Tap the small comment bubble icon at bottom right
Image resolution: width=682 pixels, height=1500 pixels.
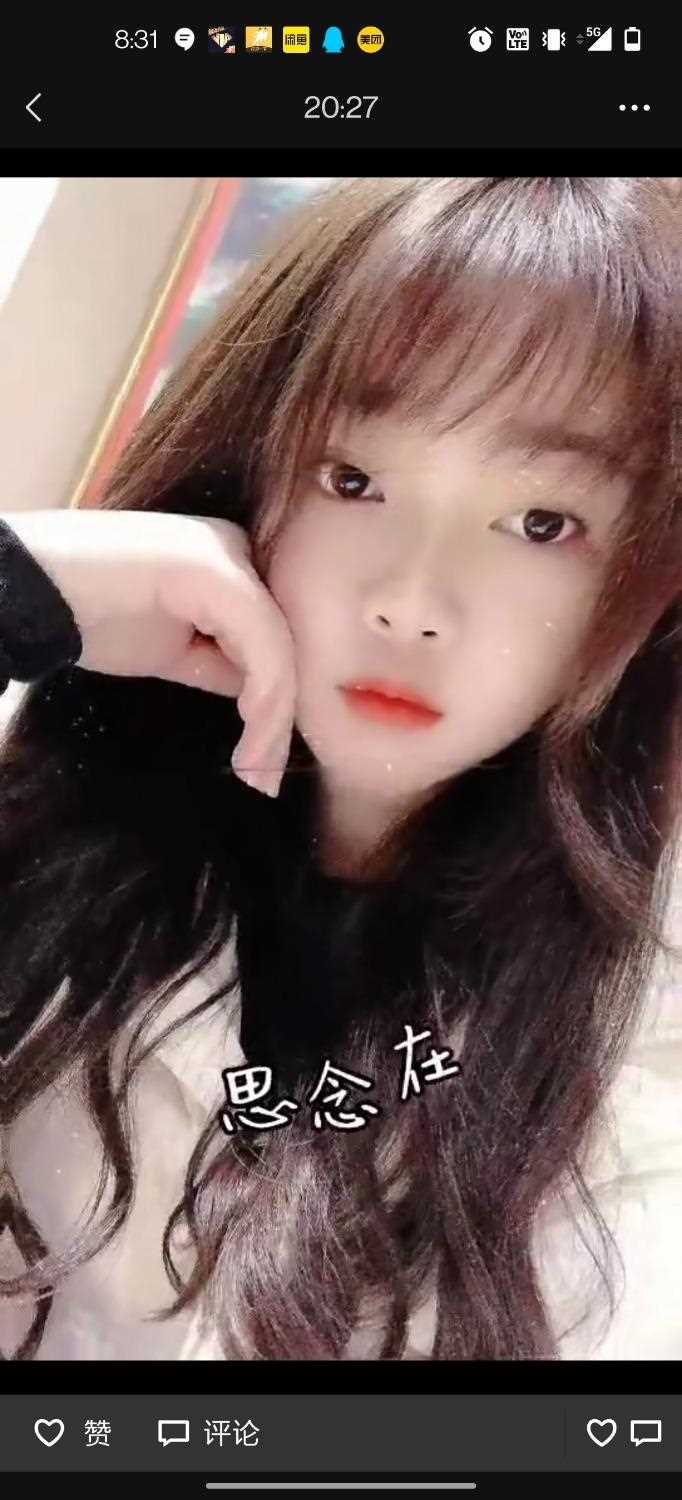[646, 1433]
